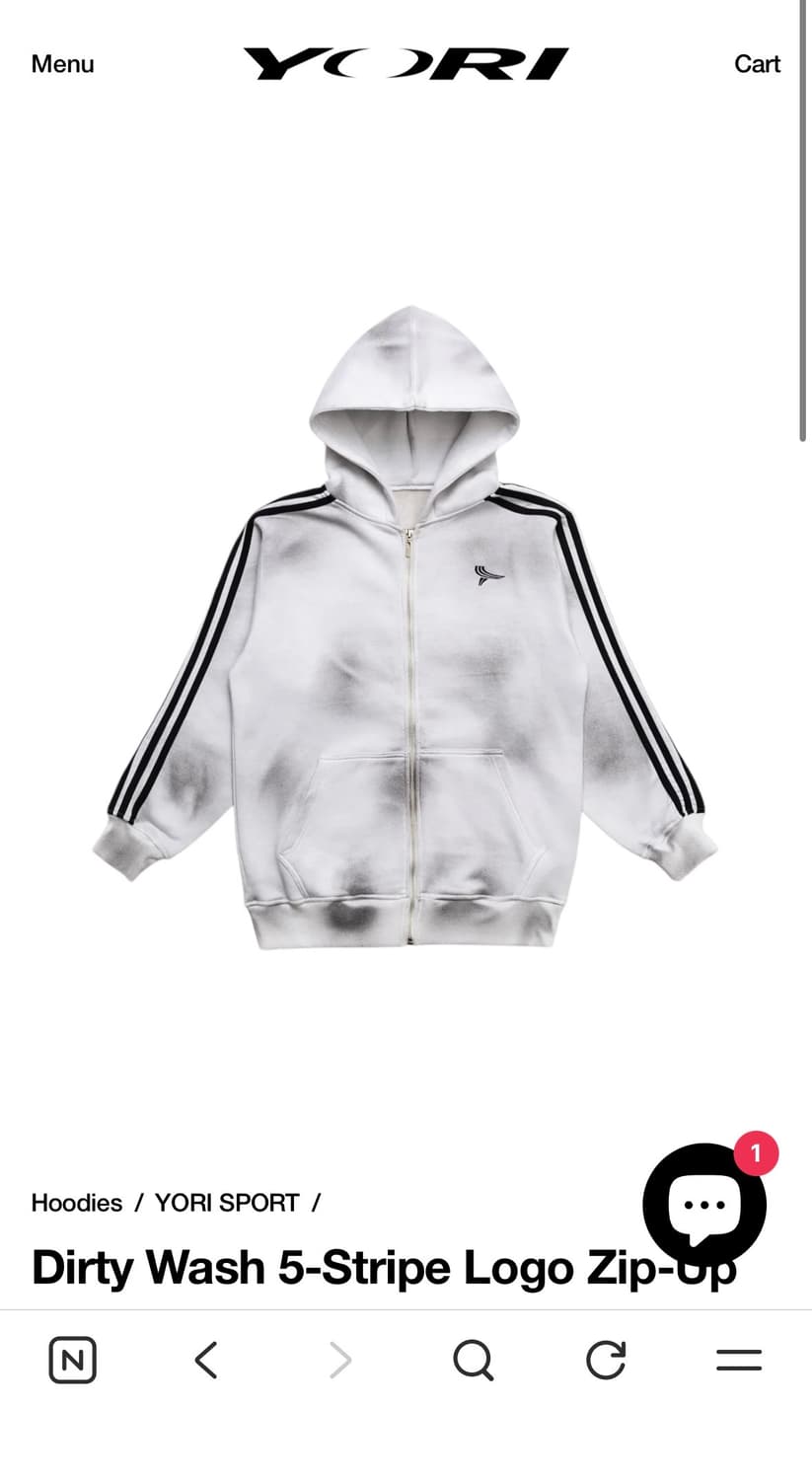This screenshot has width=812, height=1480.
Task: View the shopping Cart
Action: [757, 64]
